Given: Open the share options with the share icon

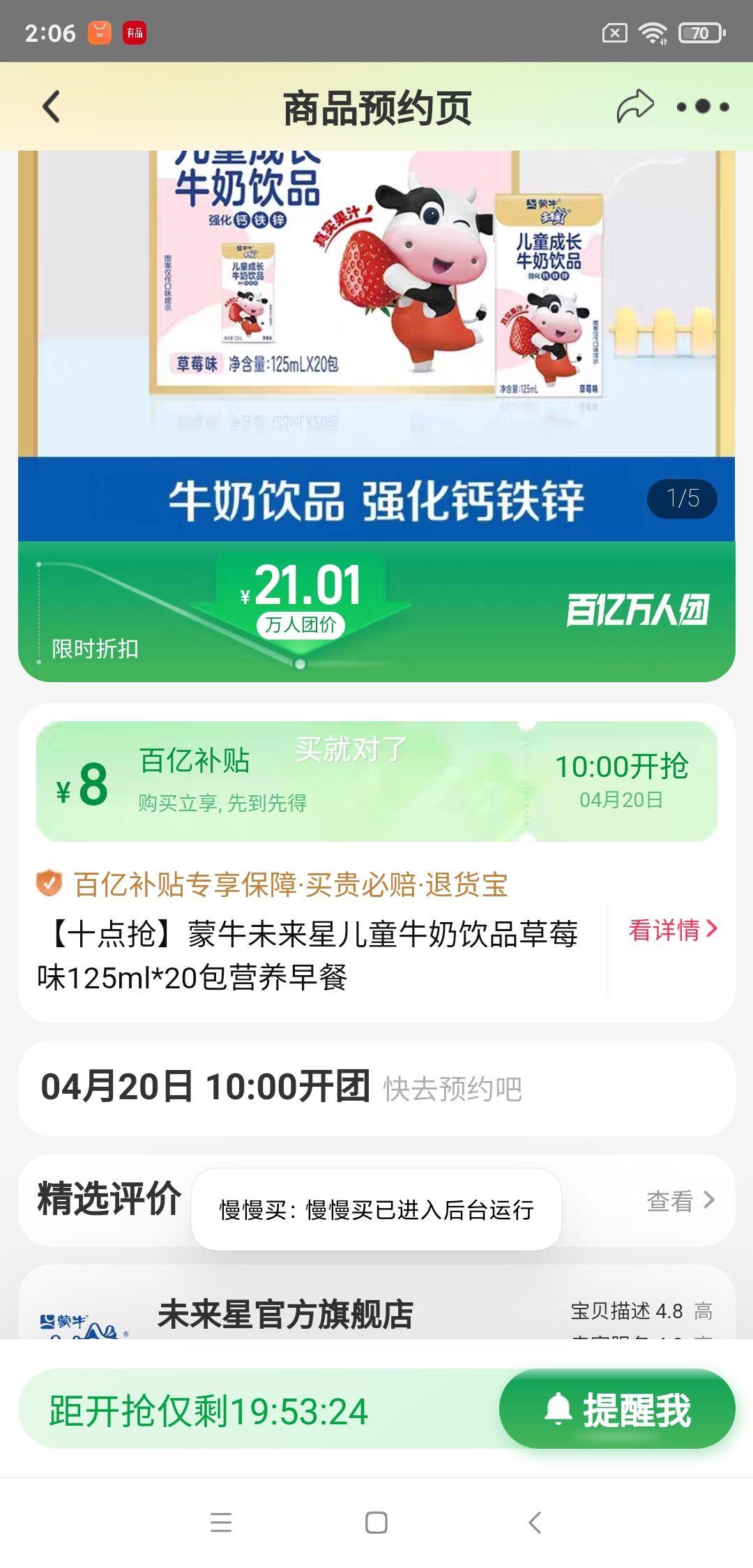Looking at the screenshot, I should click(636, 103).
